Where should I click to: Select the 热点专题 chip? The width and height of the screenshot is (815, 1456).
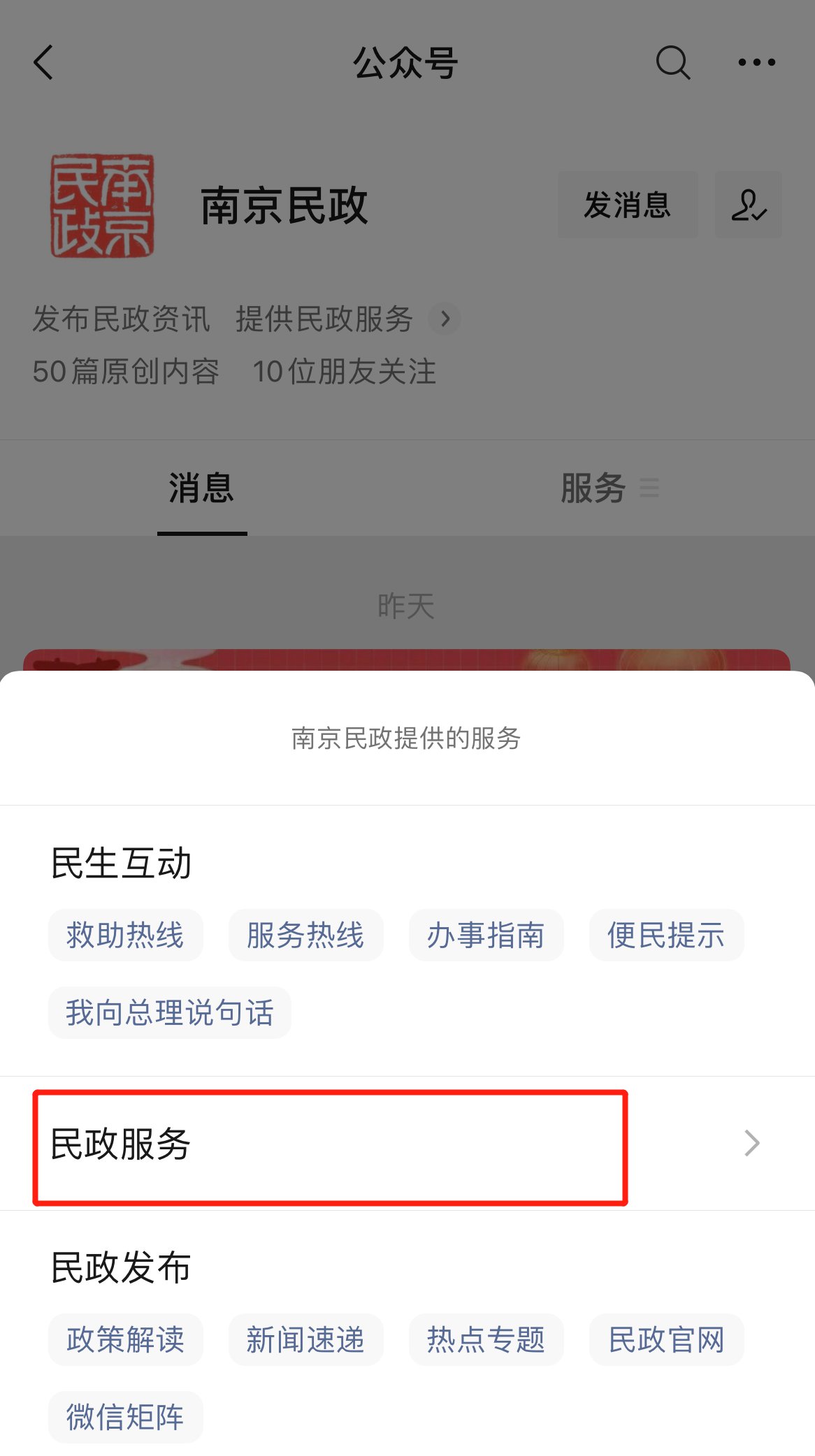(x=486, y=1340)
